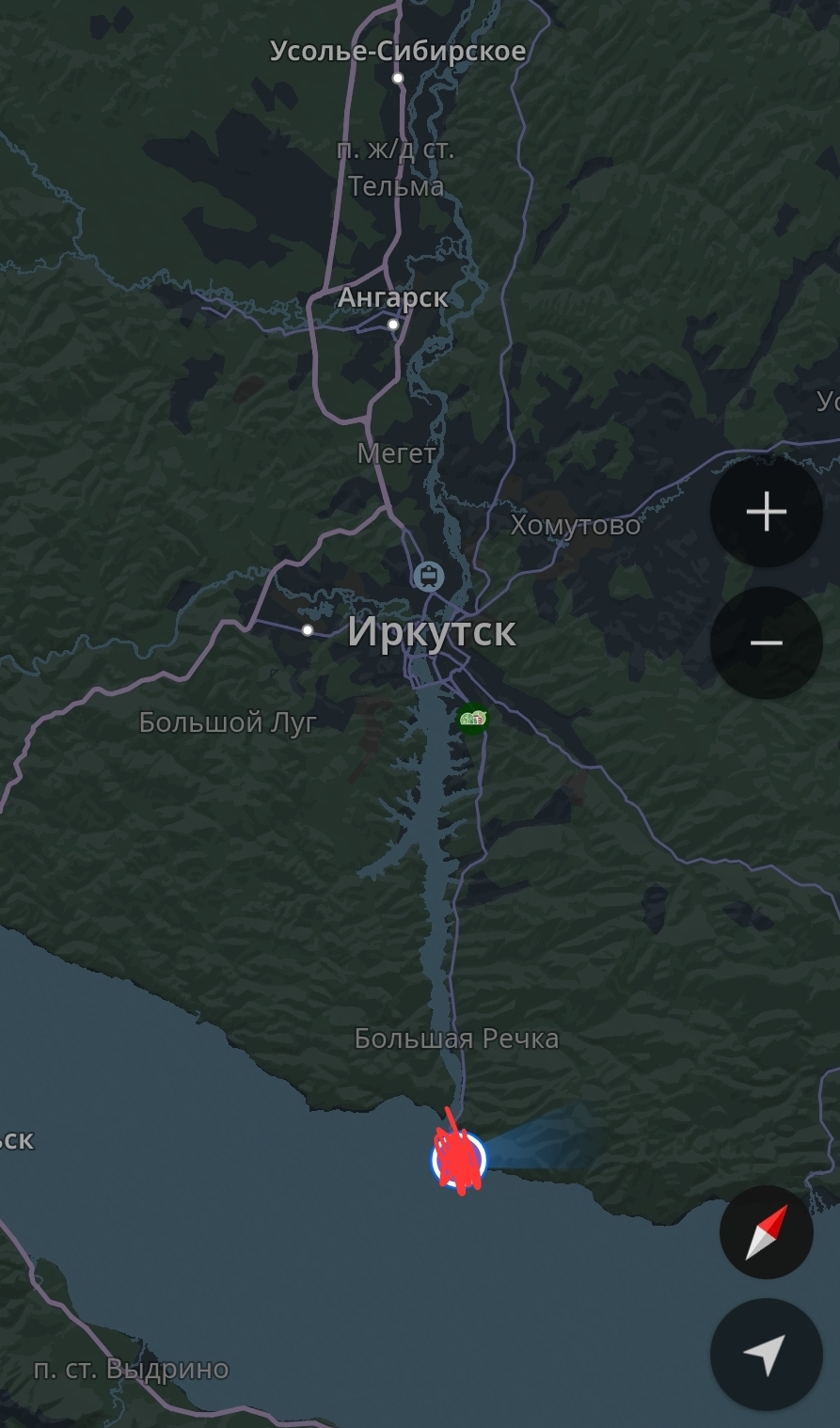The width and height of the screenshot is (840, 1428).
Task: Reset map orientation with the compass
Action: pos(766,1232)
